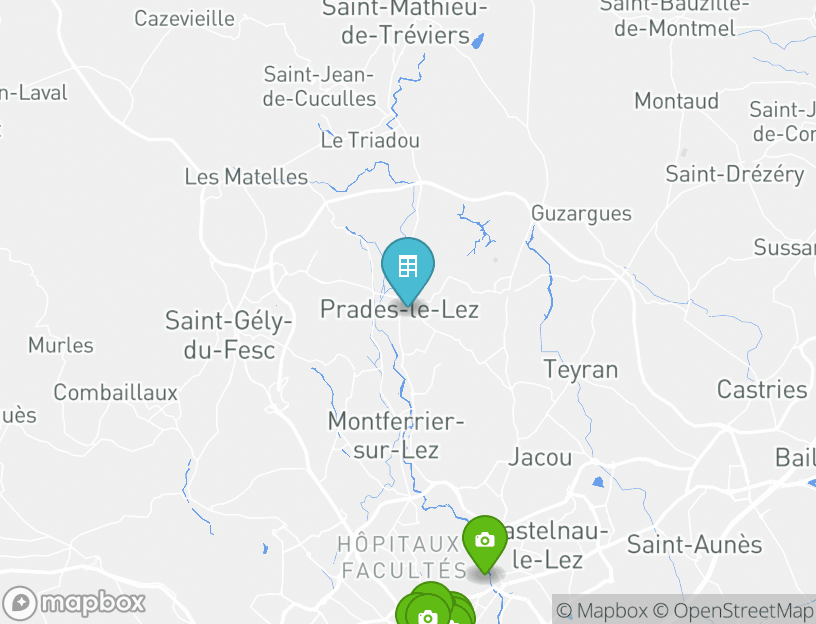This screenshot has width=816, height=624.
Task: Open the green camera marker near Castelnau-le-Lez
Action: click(x=485, y=541)
